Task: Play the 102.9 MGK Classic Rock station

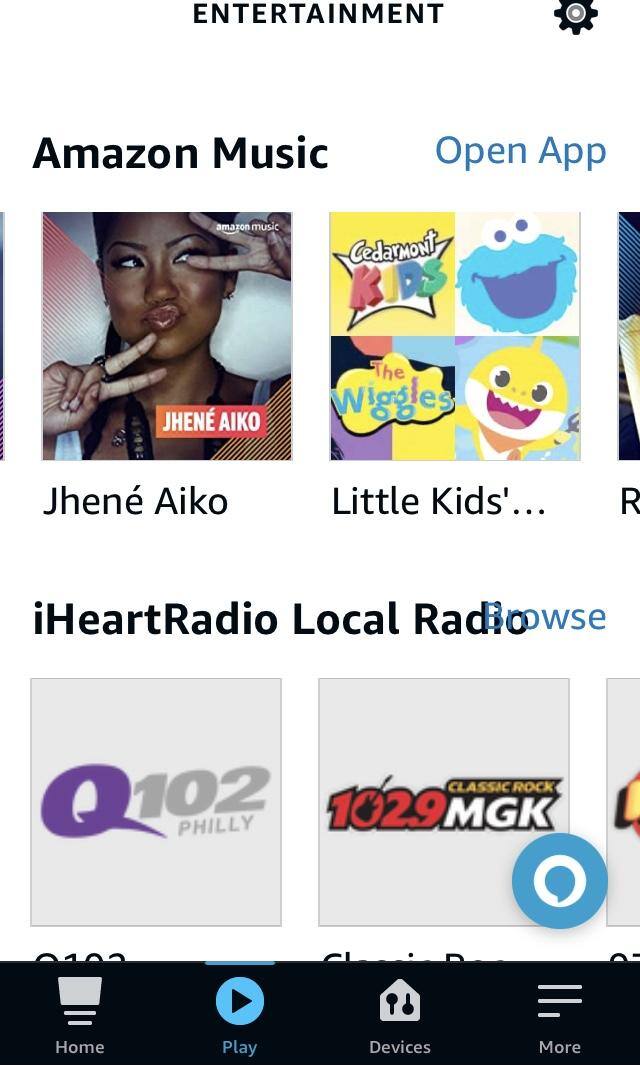Action: coord(443,802)
